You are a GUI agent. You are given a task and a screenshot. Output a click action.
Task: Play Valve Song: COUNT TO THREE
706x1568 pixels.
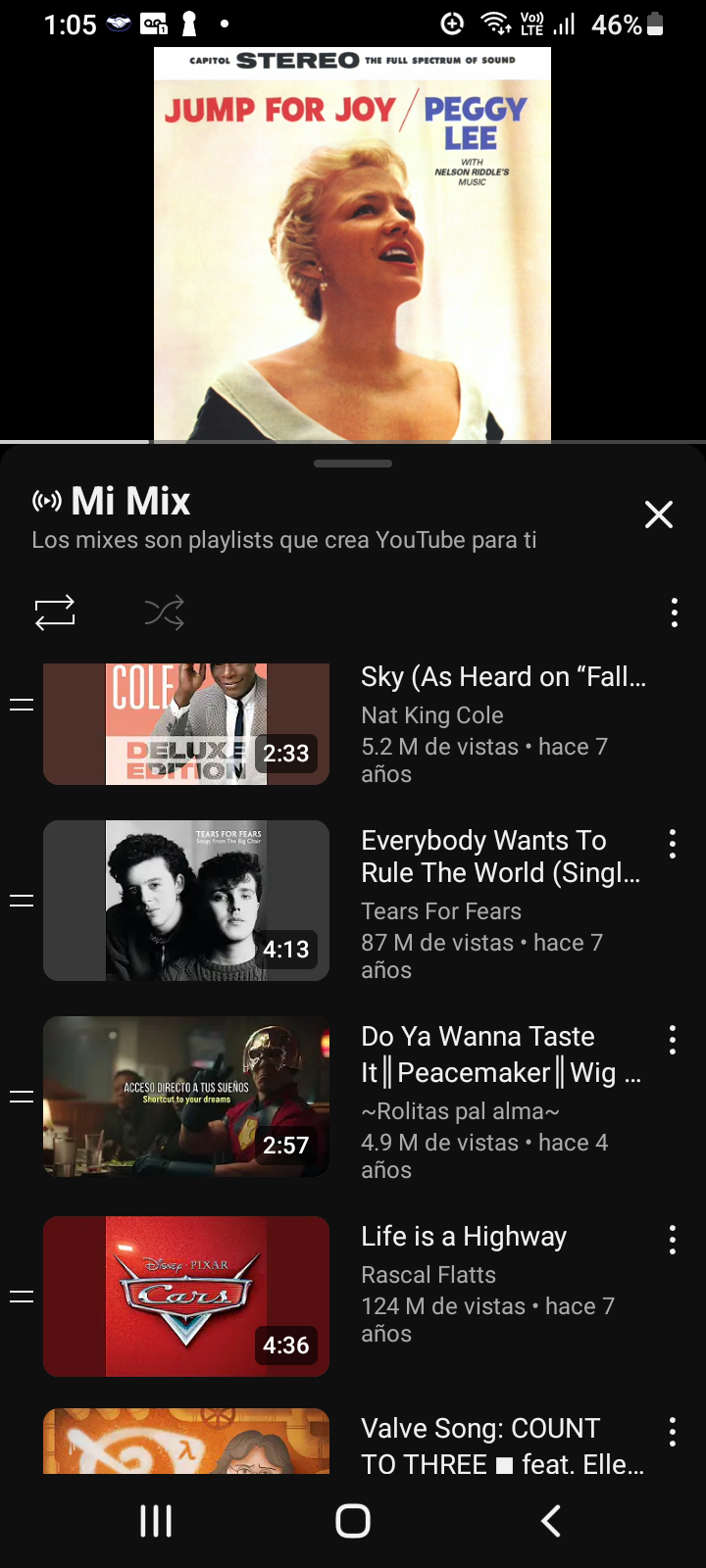click(186, 1442)
